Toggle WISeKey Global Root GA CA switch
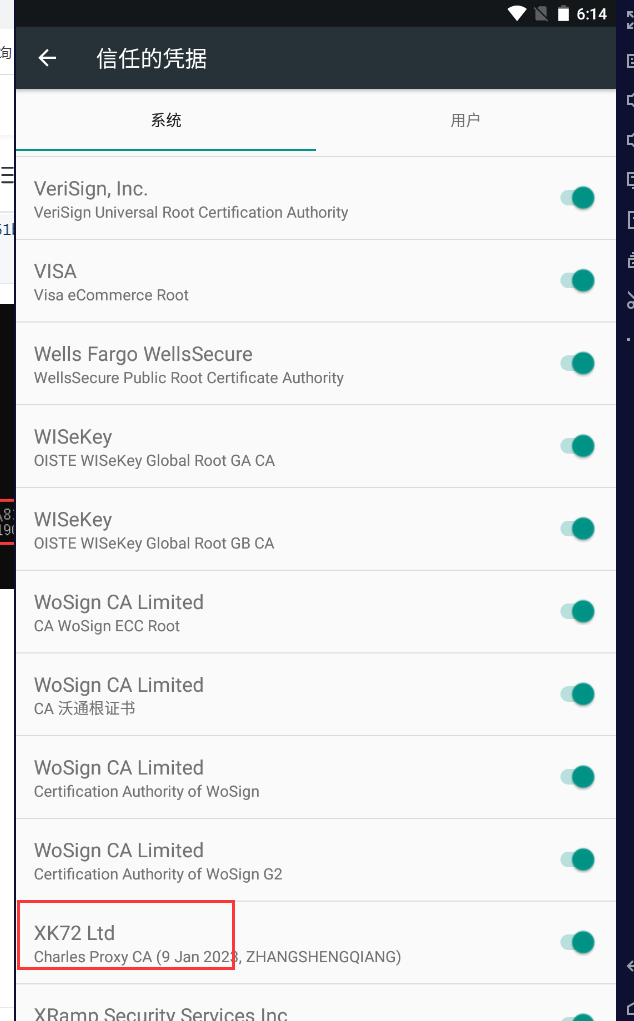Viewport: 634px width, 1021px height. pyautogui.click(x=577, y=446)
